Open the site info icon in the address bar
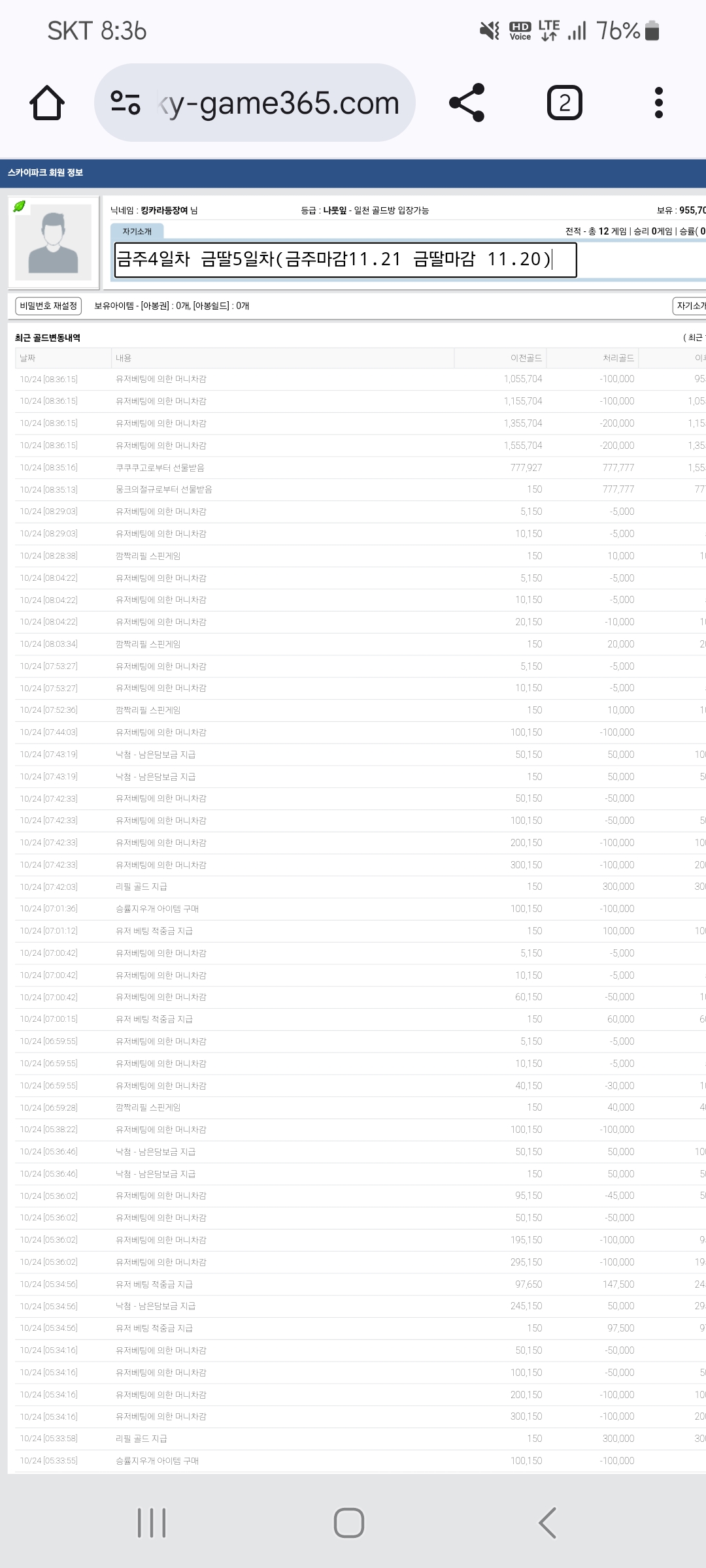 coord(126,103)
